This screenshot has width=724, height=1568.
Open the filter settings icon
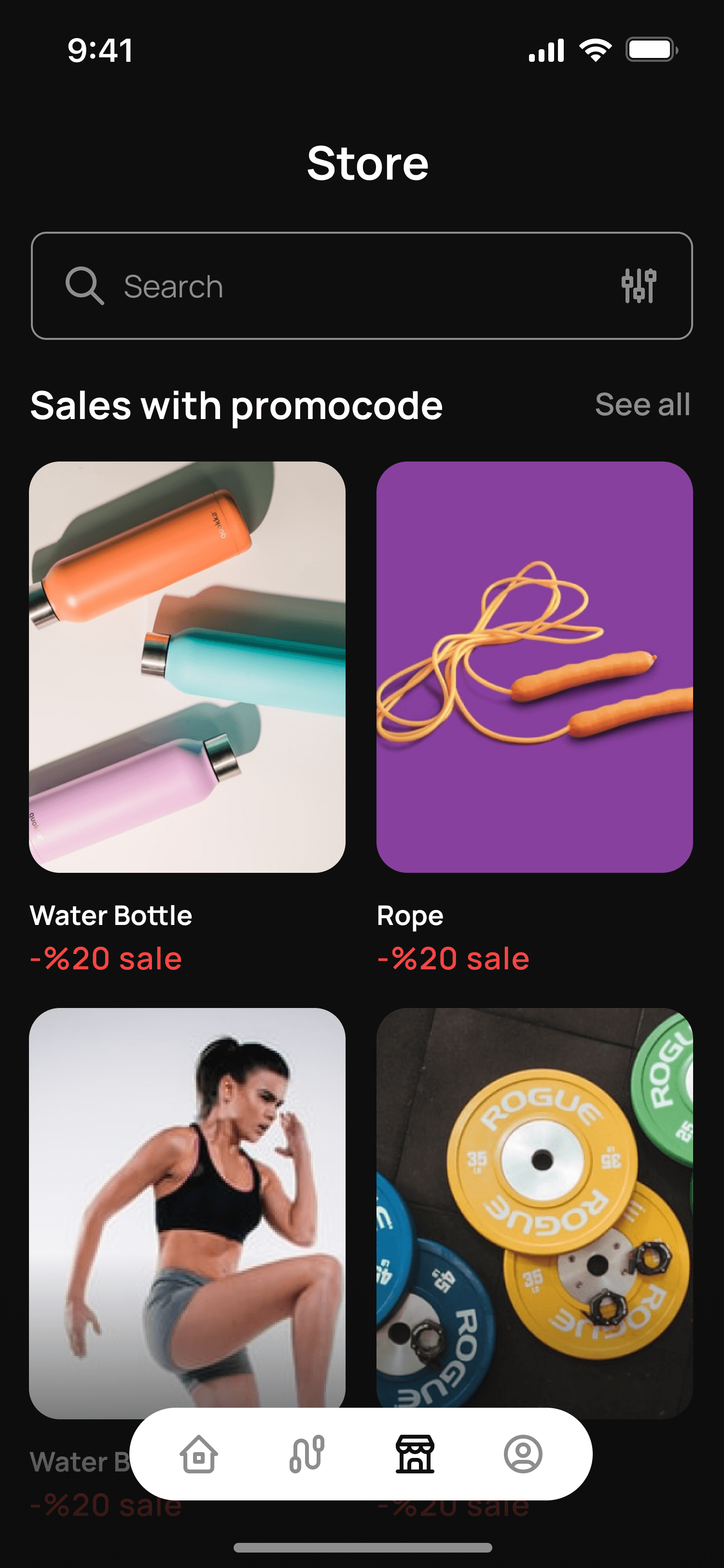pyautogui.click(x=638, y=285)
